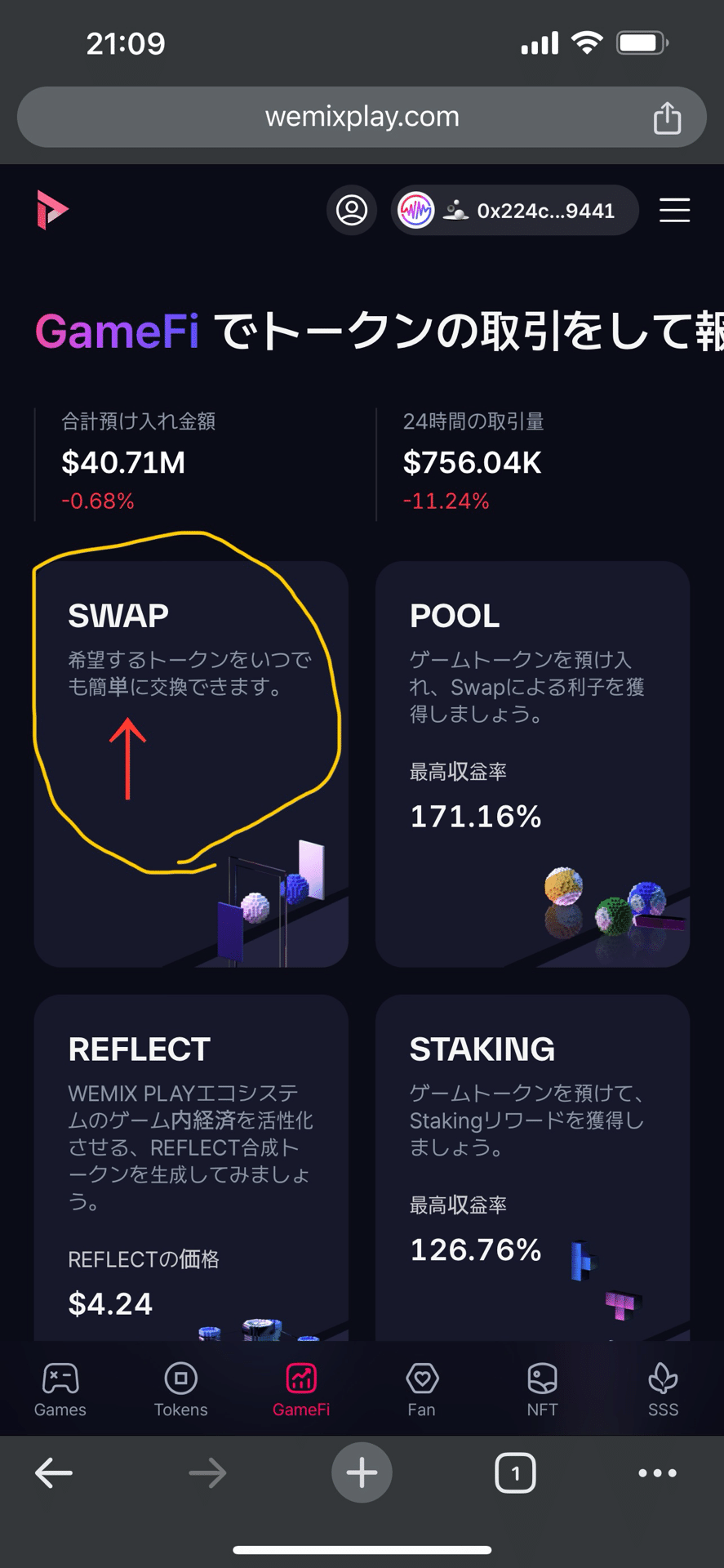724x1568 pixels.
Task: Open the STAKING card
Action: click(x=532, y=1168)
